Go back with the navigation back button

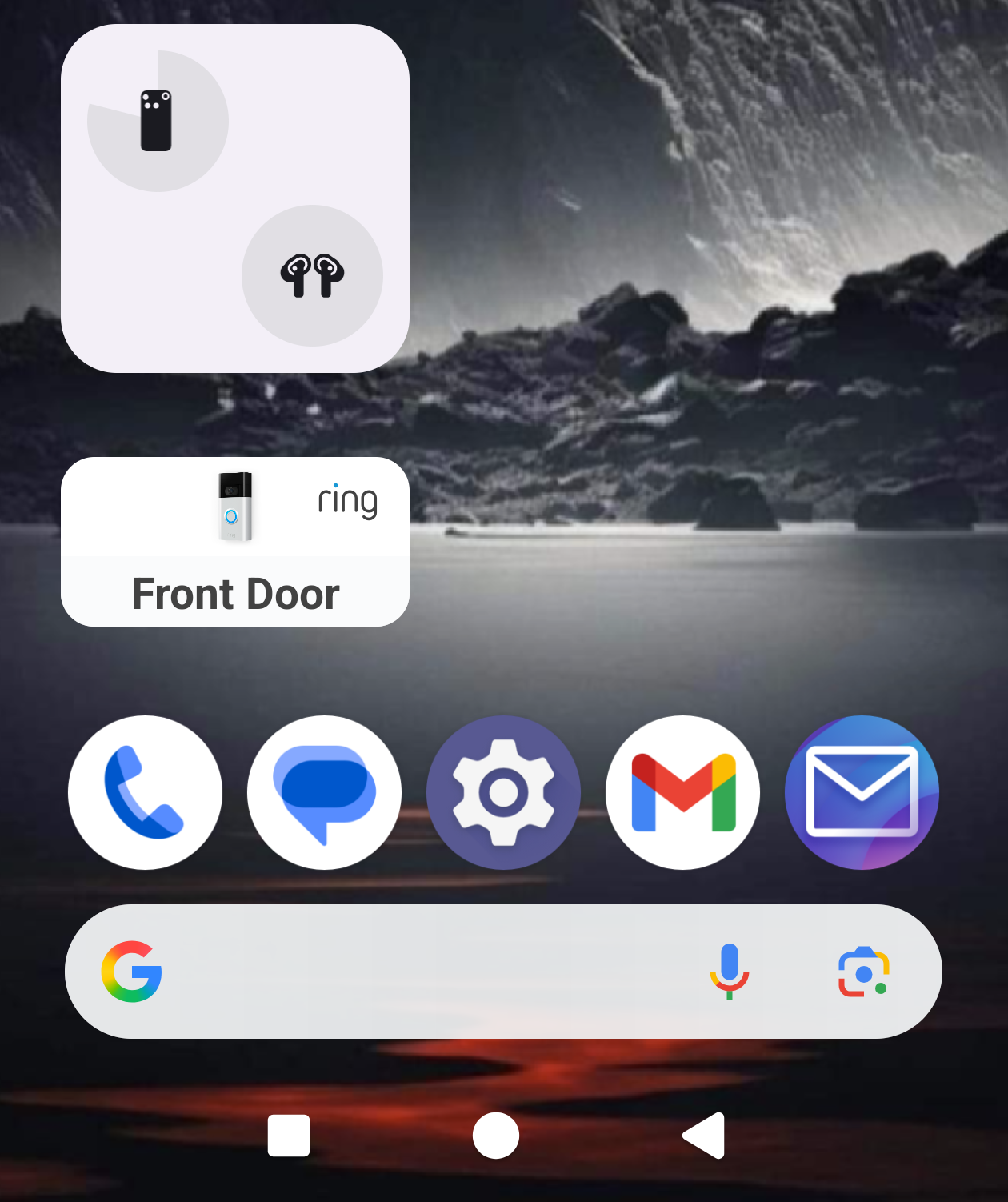click(705, 1135)
